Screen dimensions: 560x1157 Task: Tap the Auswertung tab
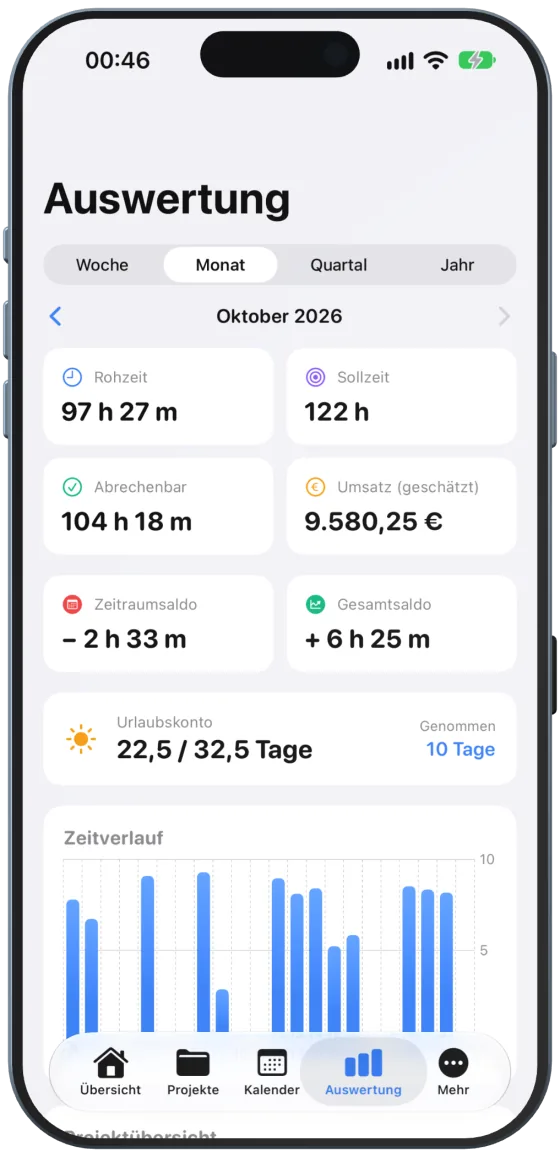point(363,1072)
